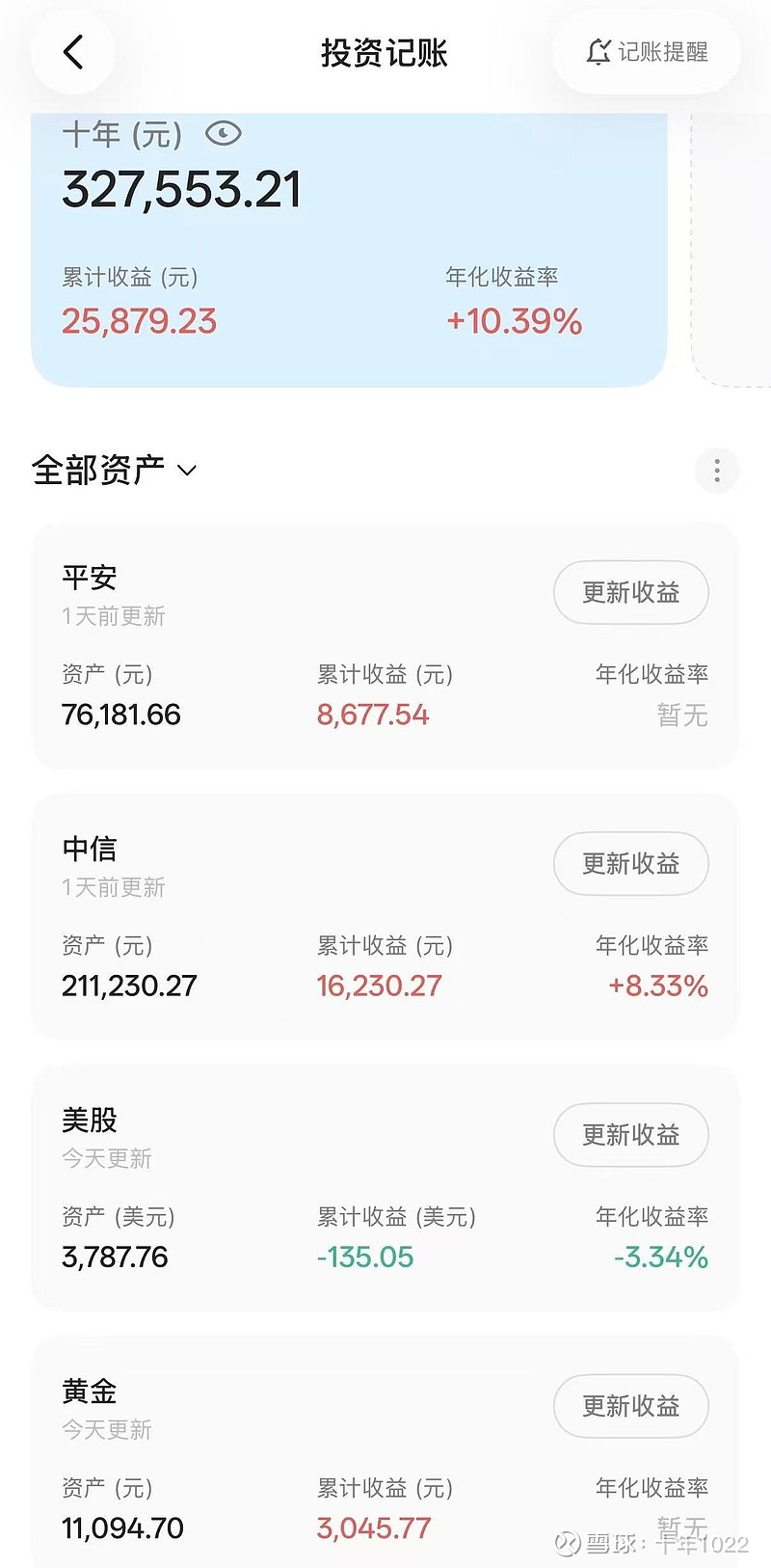Click the three-dot options icon beside 全部资产
This screenshot has height=1568, width=771.
(x=716, y=471)
